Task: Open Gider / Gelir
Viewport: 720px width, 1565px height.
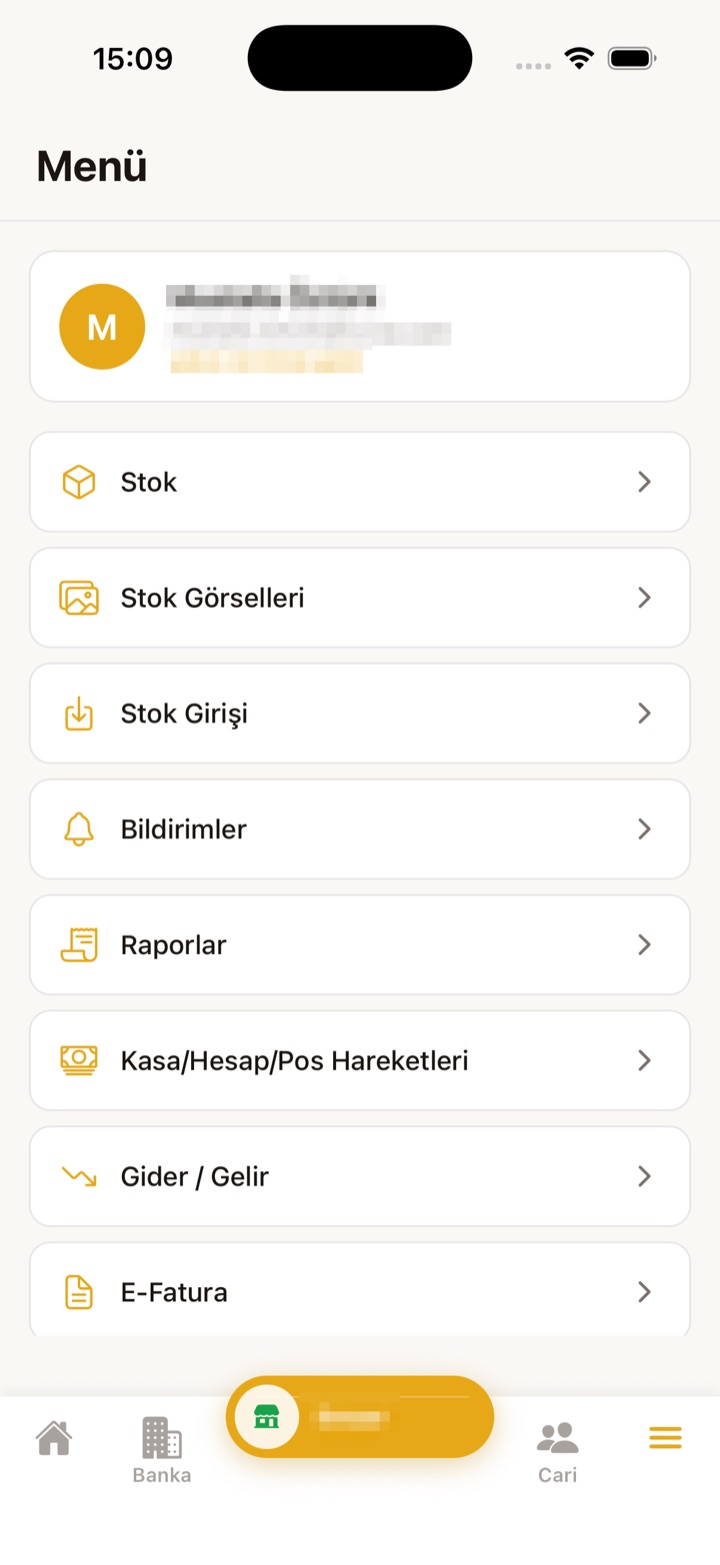Action: (360, 1176)
